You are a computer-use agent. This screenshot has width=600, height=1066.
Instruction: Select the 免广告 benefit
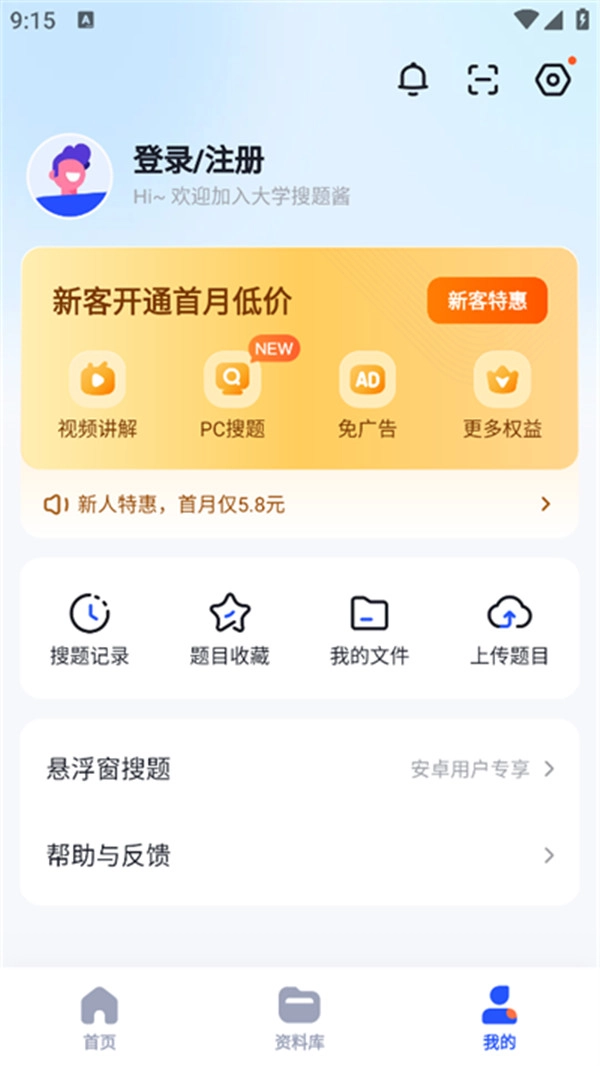tap(367, 395)
